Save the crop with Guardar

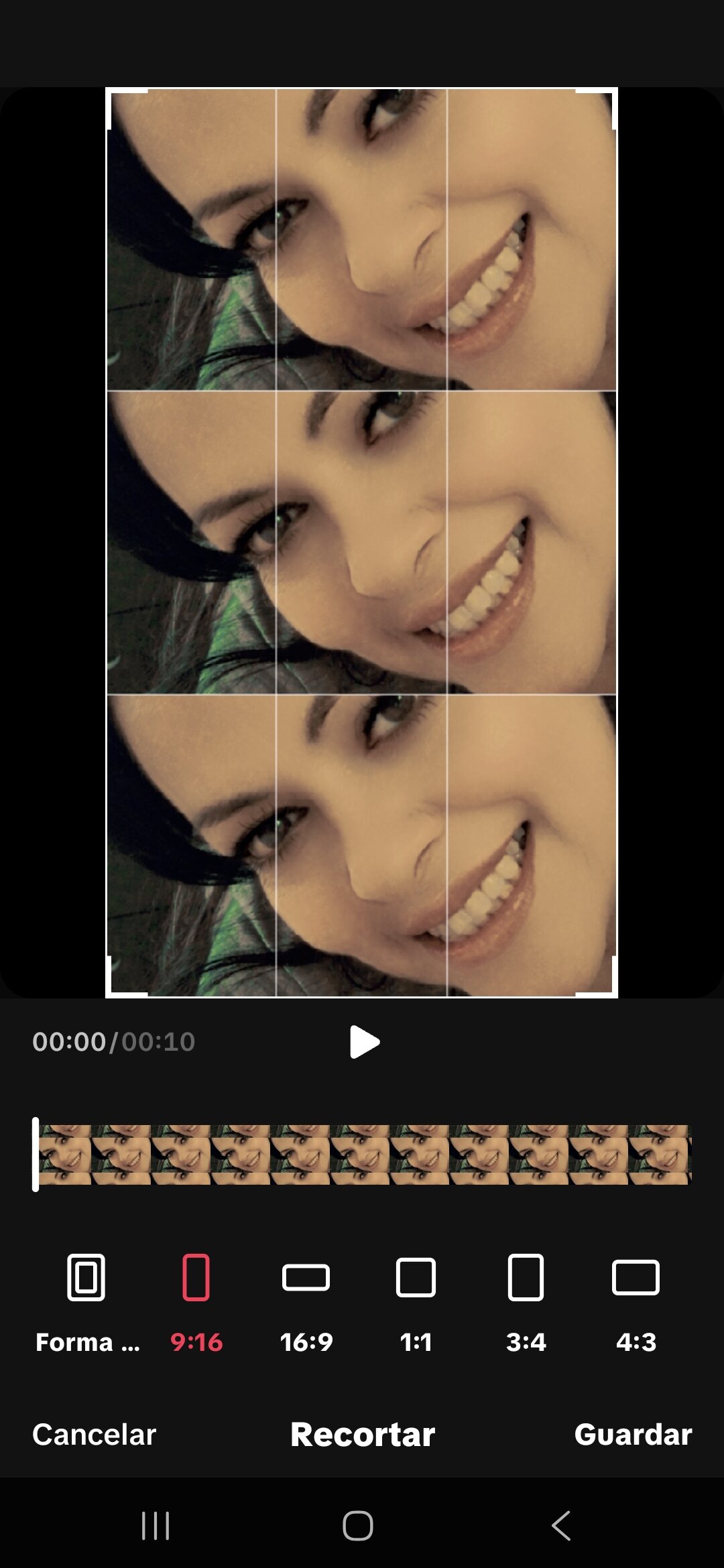pyautogui.click(x=633, y=1435)
